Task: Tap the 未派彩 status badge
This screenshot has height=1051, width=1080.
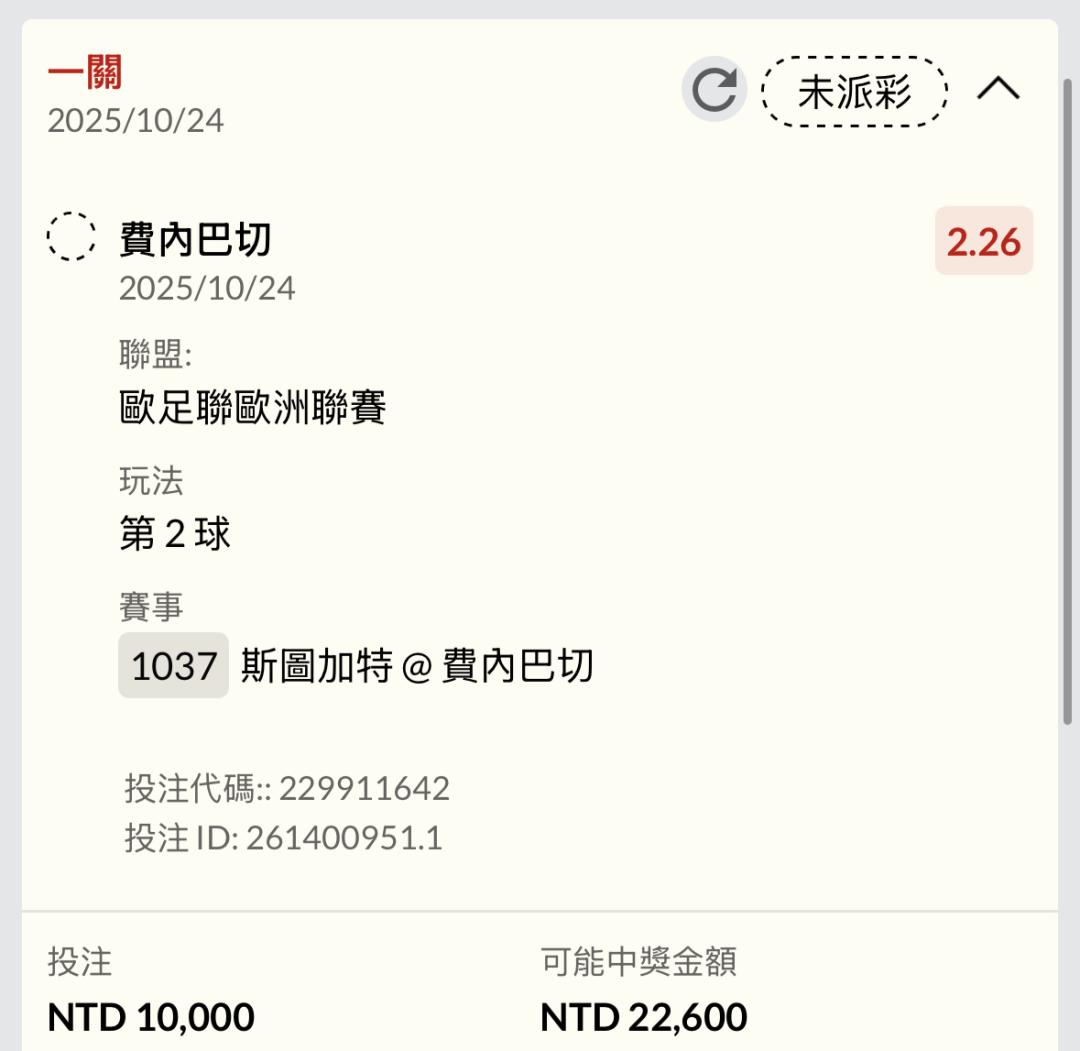Action: click(x=854, y=91)
